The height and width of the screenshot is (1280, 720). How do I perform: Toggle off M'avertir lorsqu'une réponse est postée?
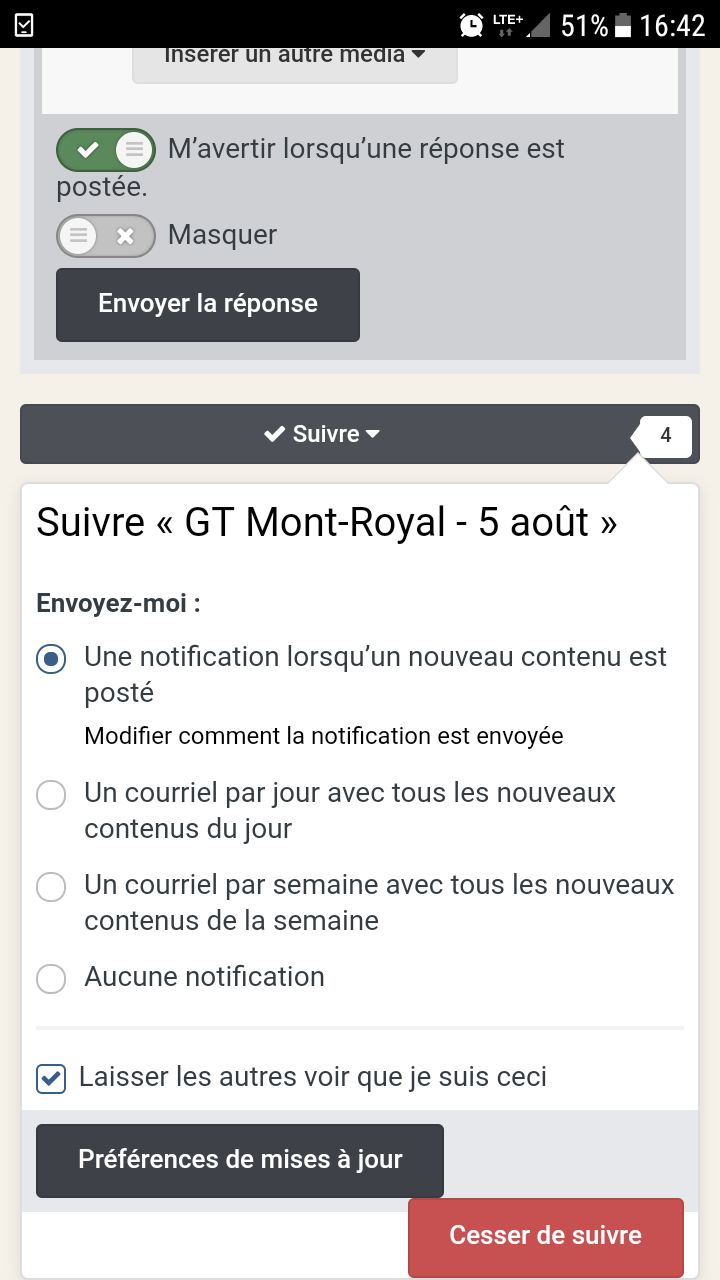pyautogui.click(x=106, y=150)
